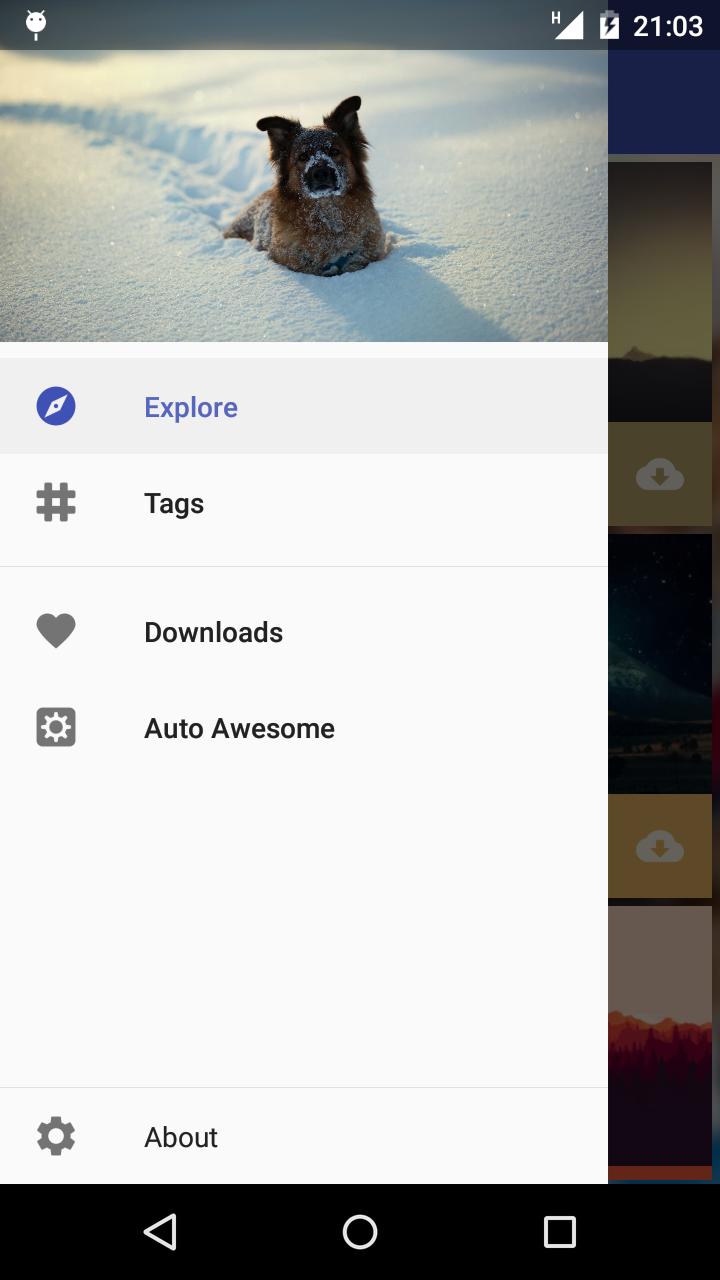Tap the system back button
This screenshot has width=720, height=1280.
click(x=160, y=1232)
